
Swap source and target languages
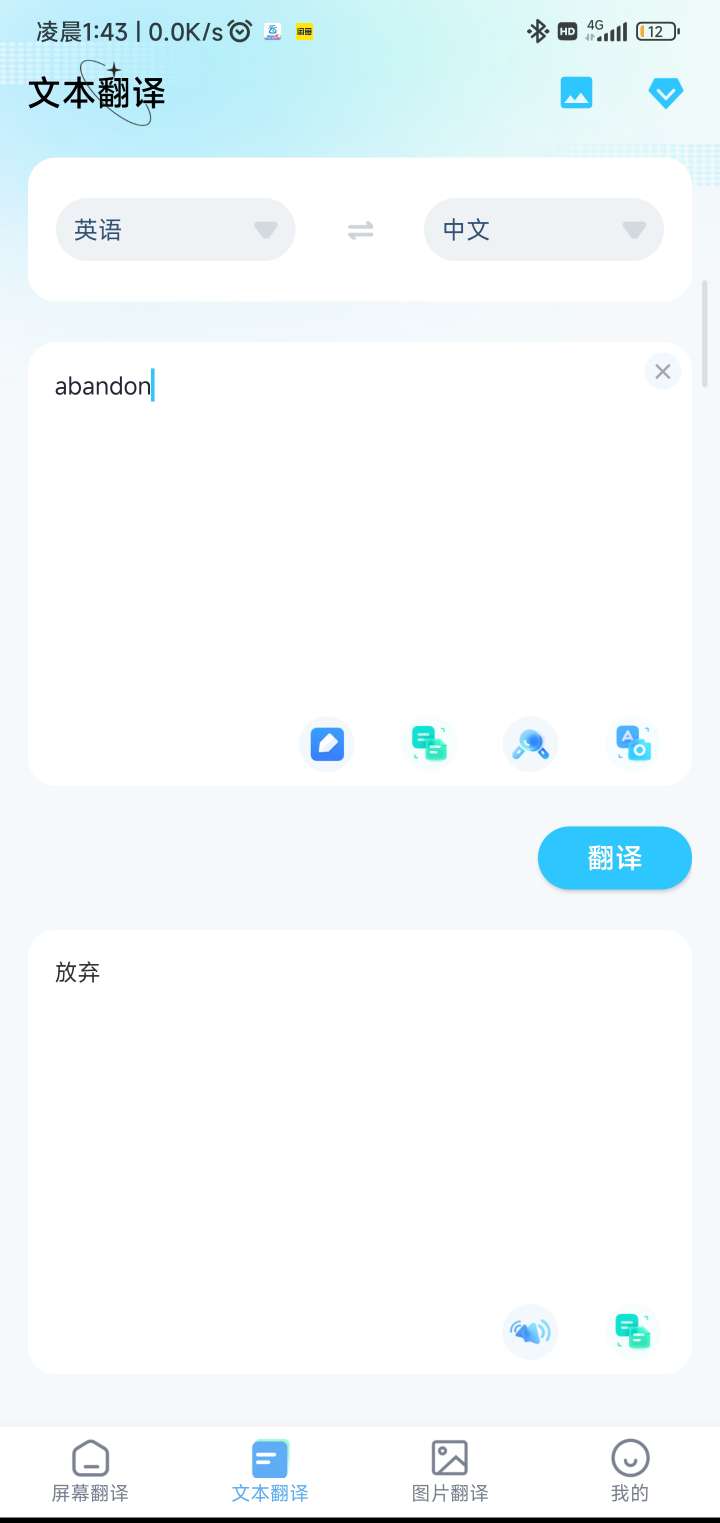(x=360, y=230)
